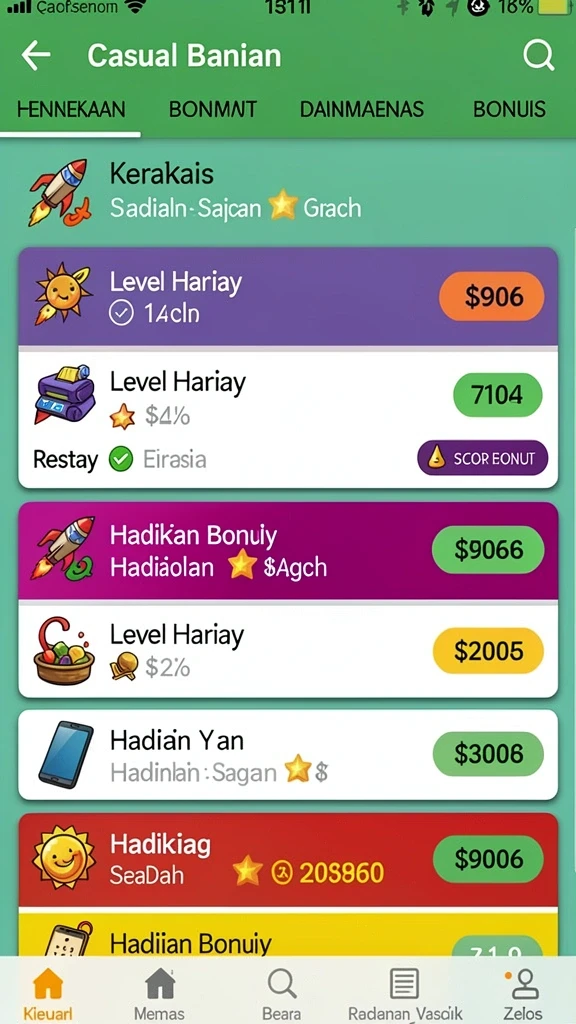Viewport: 576px width, 1024px height.
Task: Open the Zelos profile tab
Action: (523, 993)
